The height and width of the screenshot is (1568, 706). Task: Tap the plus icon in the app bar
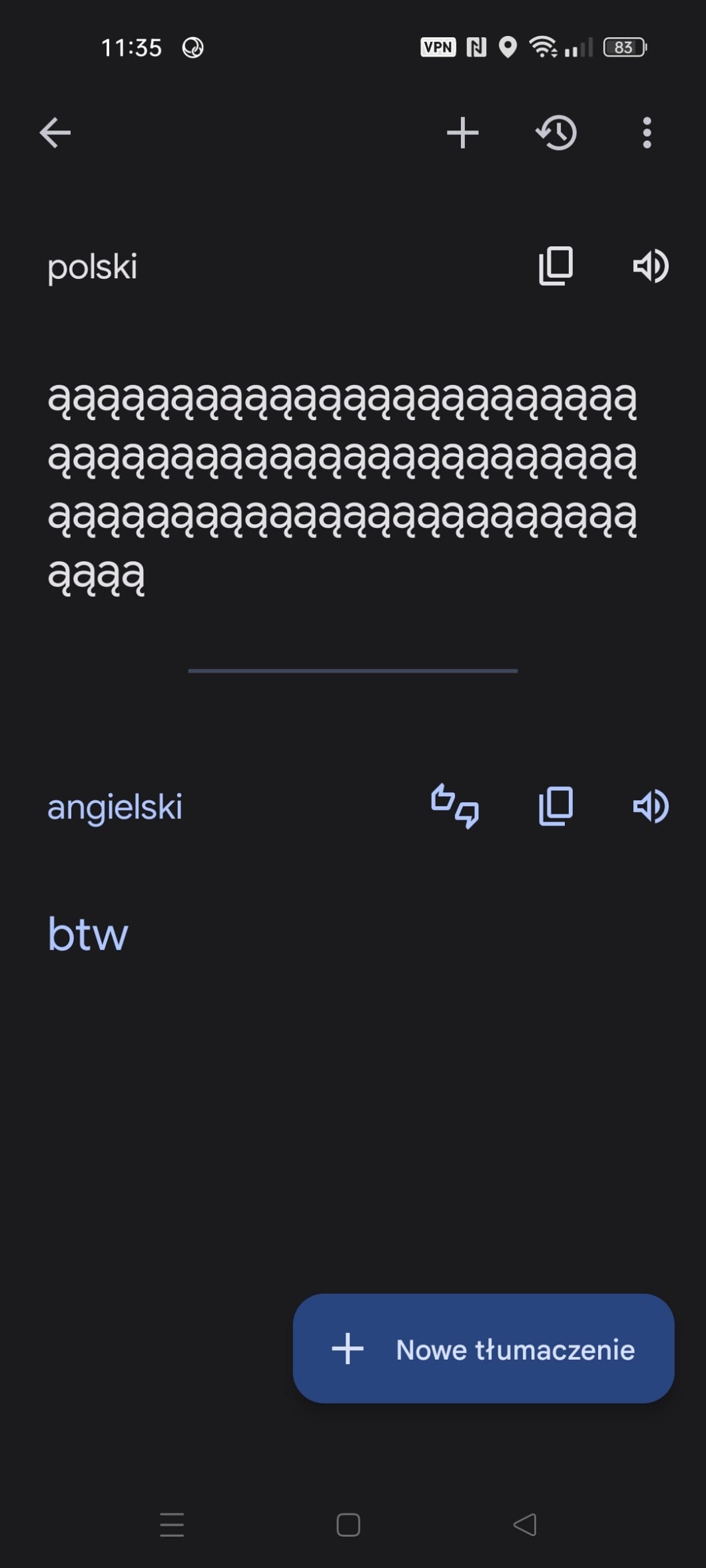(x=462, y=132)
